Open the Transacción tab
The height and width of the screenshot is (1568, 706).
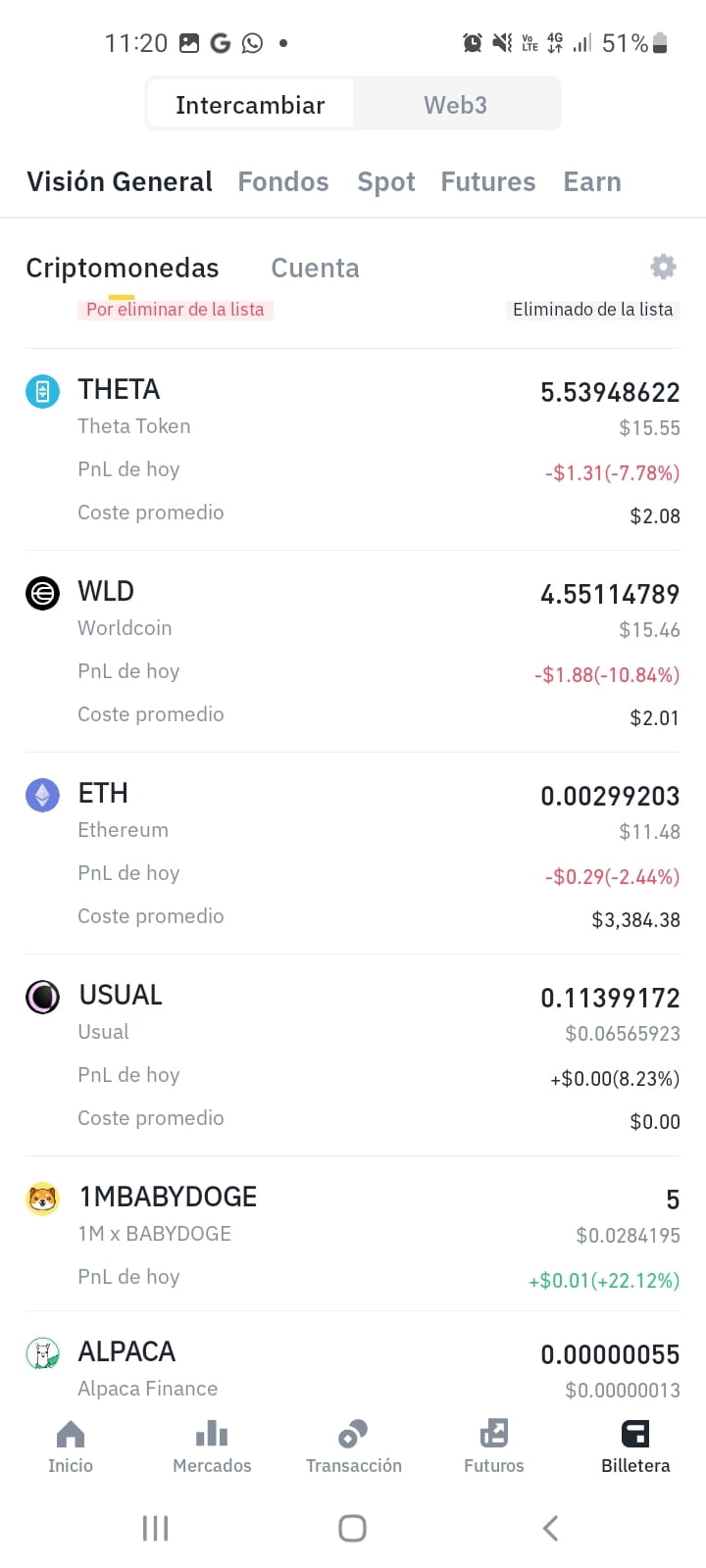pos(353,1446)
